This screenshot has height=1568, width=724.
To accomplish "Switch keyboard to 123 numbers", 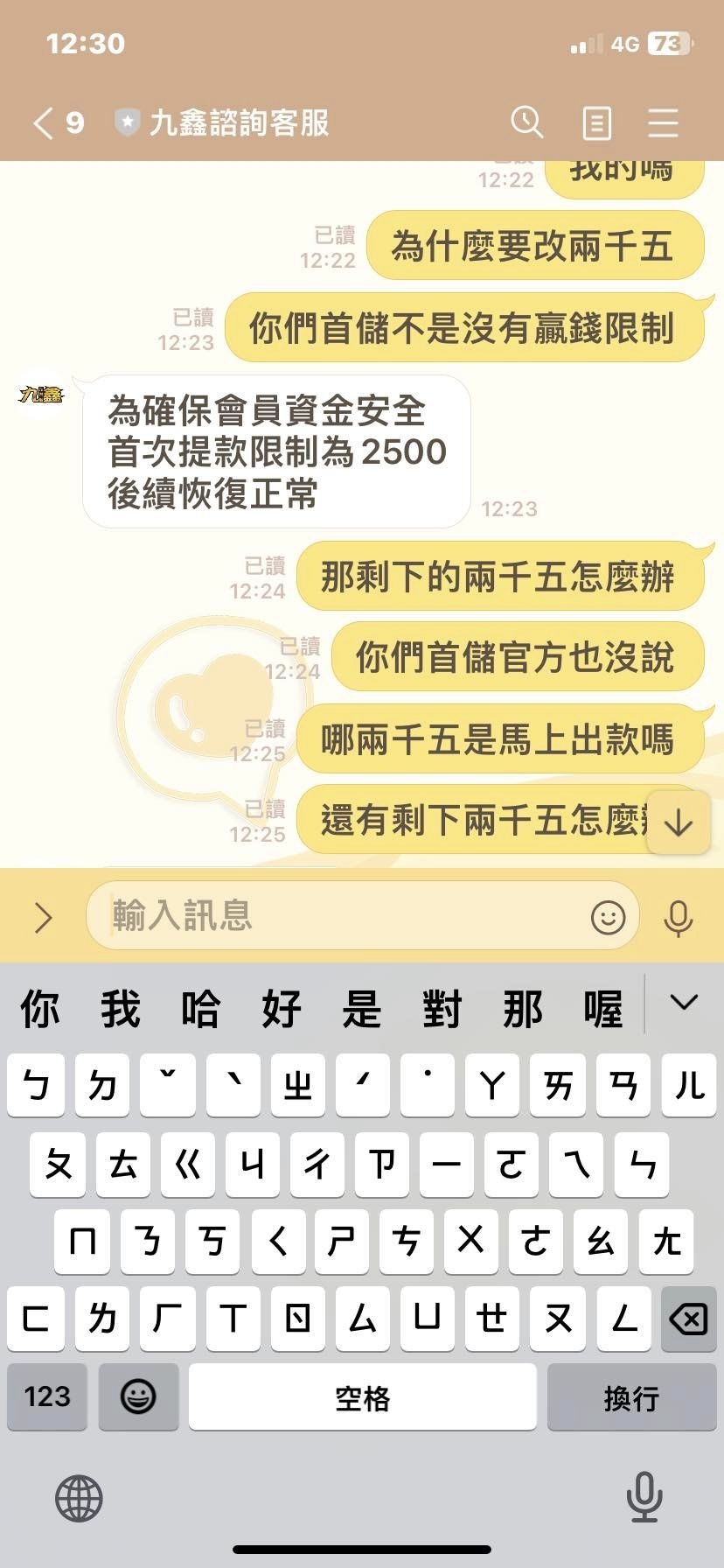I will [x=47, y=1396].
